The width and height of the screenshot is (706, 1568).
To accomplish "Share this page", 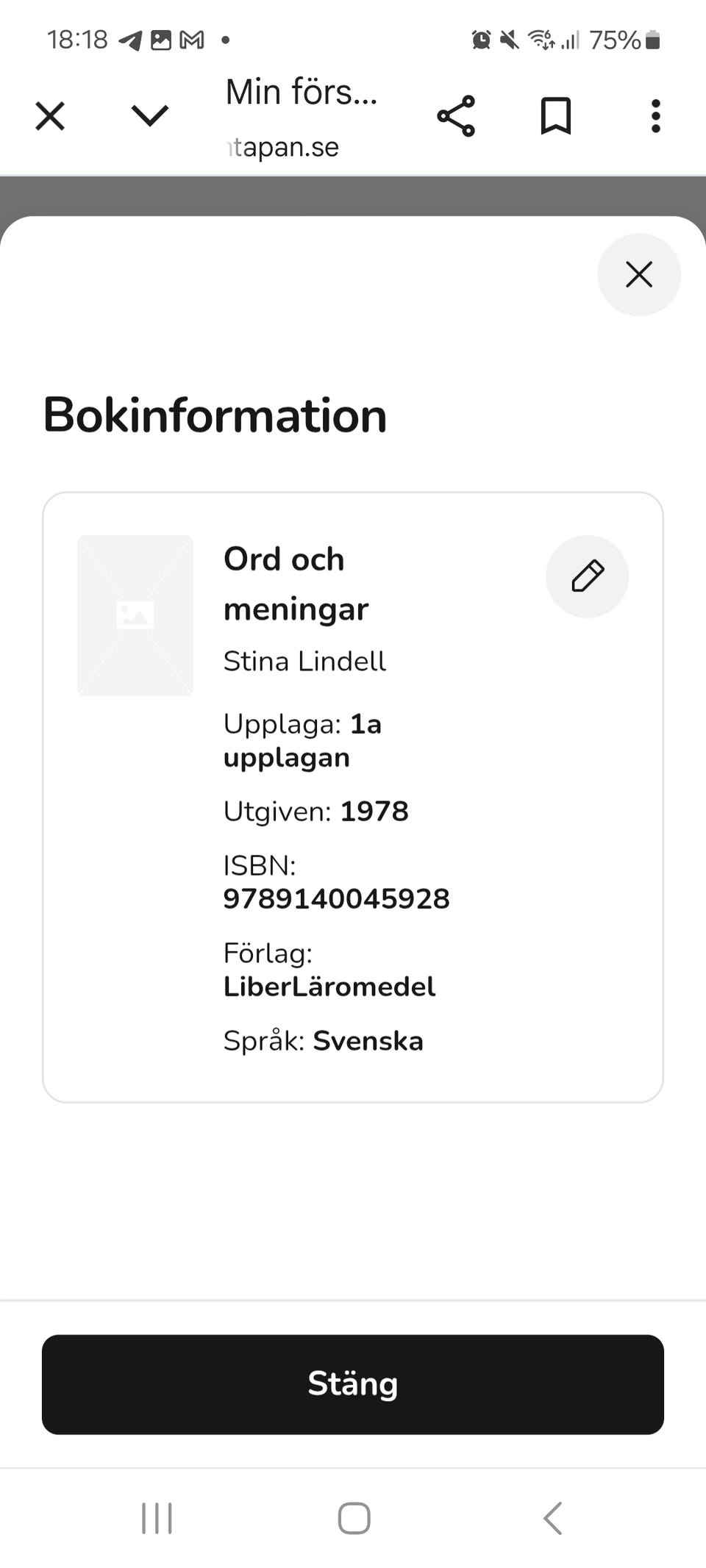I will (456, 116).
